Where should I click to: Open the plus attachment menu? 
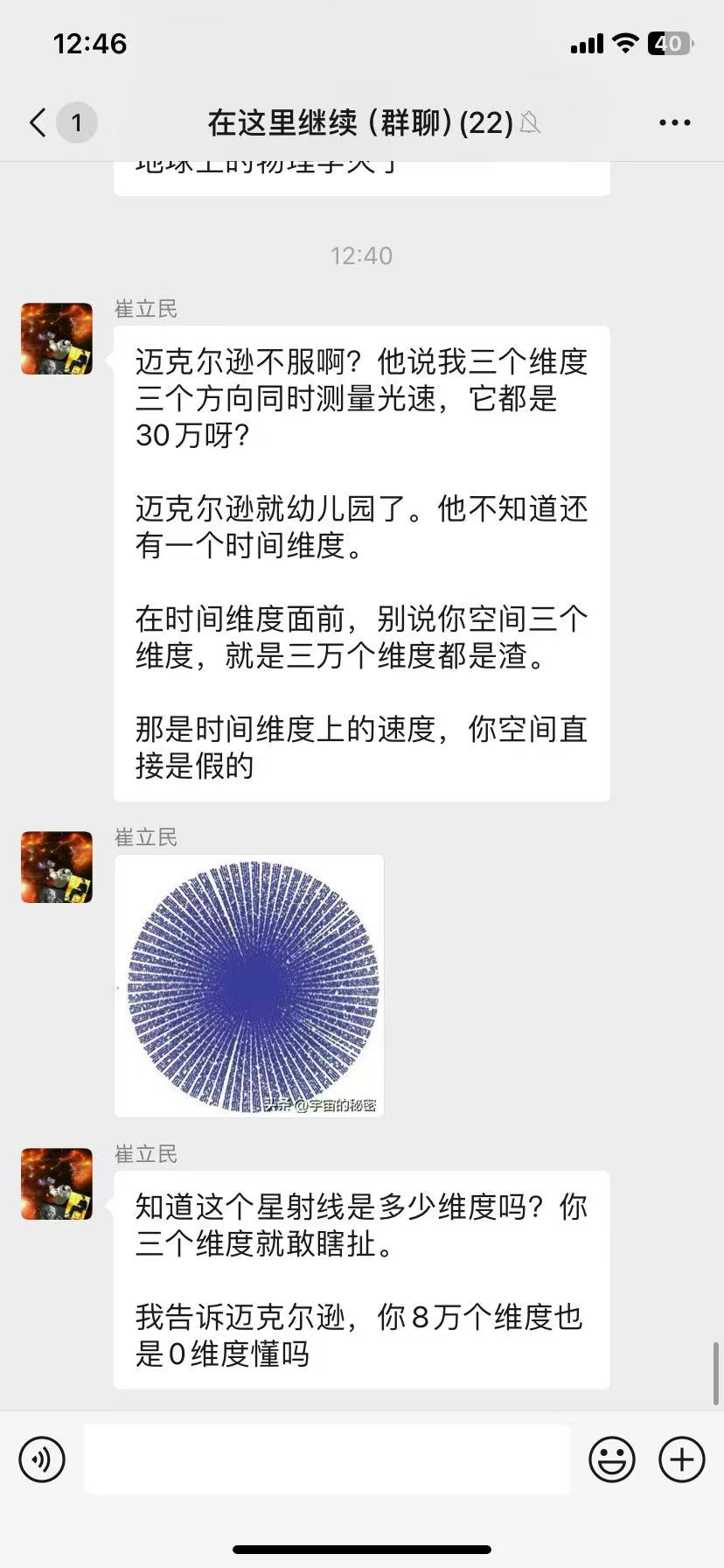pyautogui.click(x=682, y=1459)
